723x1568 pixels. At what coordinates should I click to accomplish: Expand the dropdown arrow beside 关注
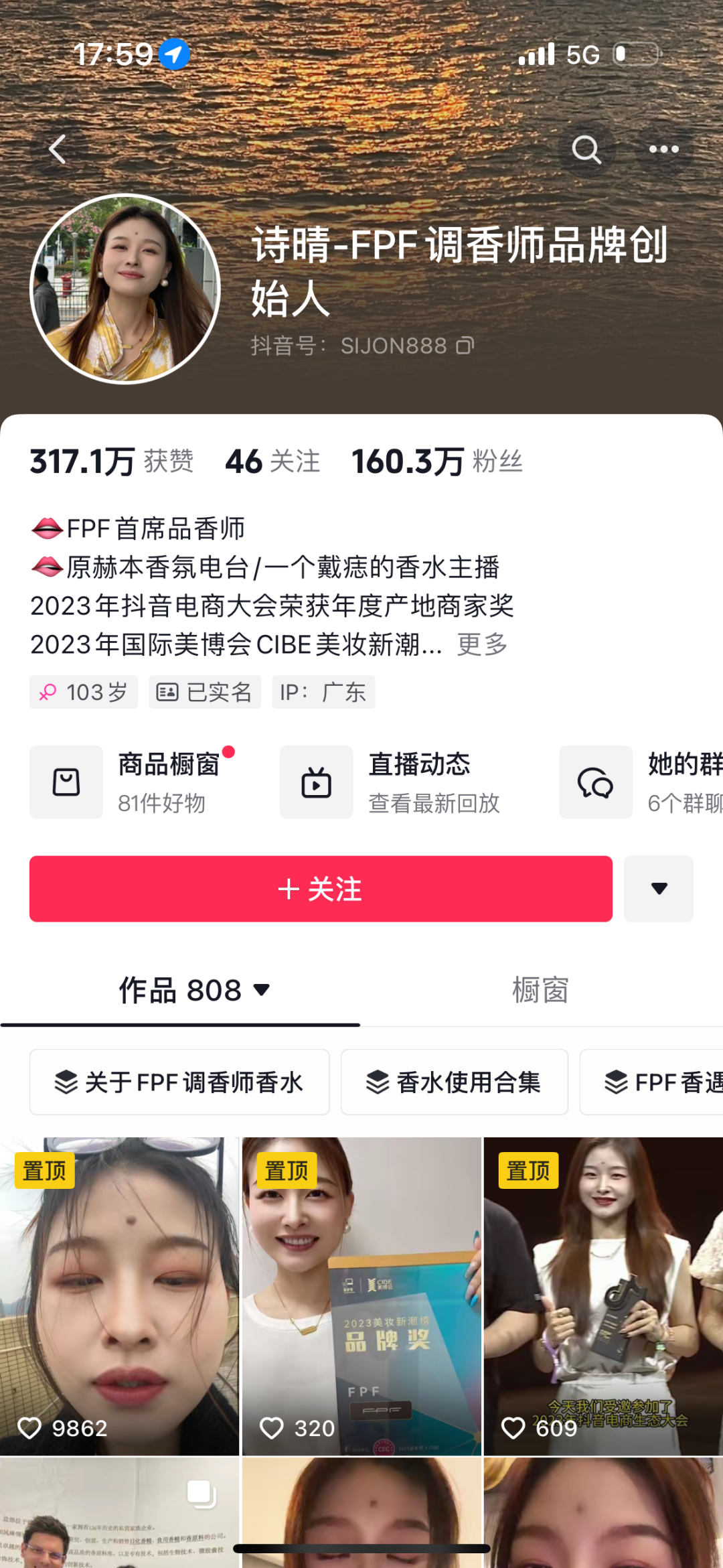pyautogui.click(x=659, y=889)
